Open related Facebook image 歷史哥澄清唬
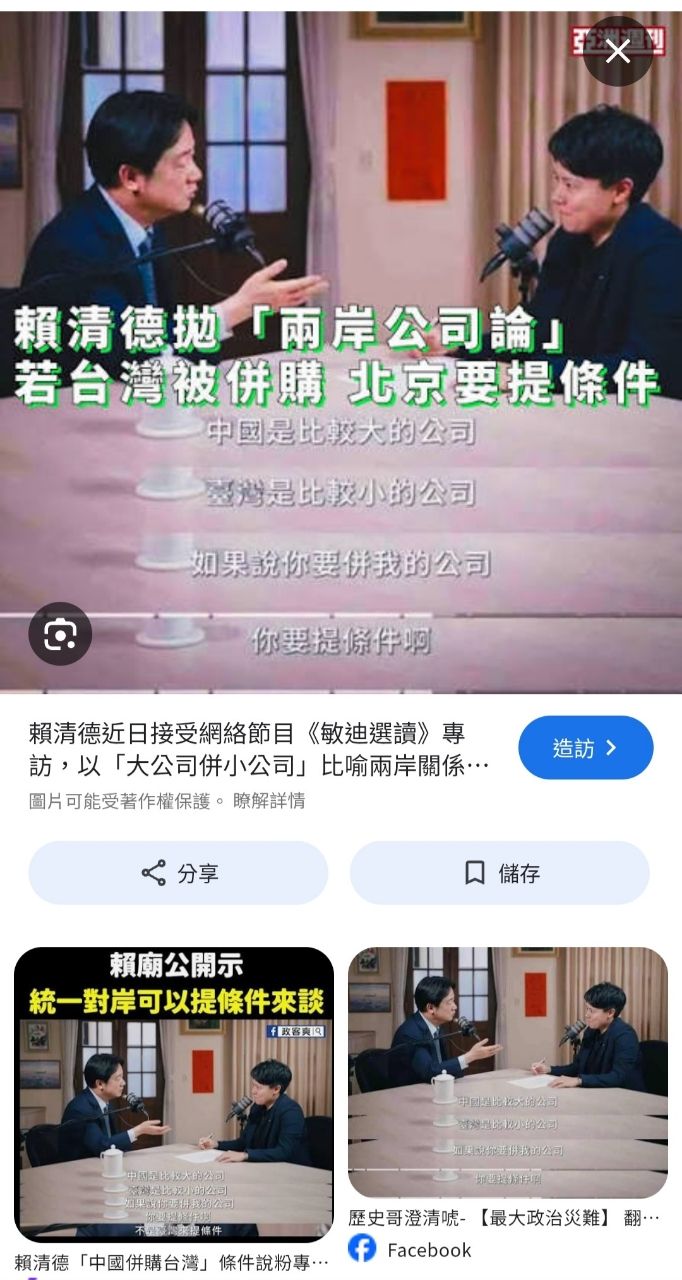The image size is (682, 1280). point(507,1072)
